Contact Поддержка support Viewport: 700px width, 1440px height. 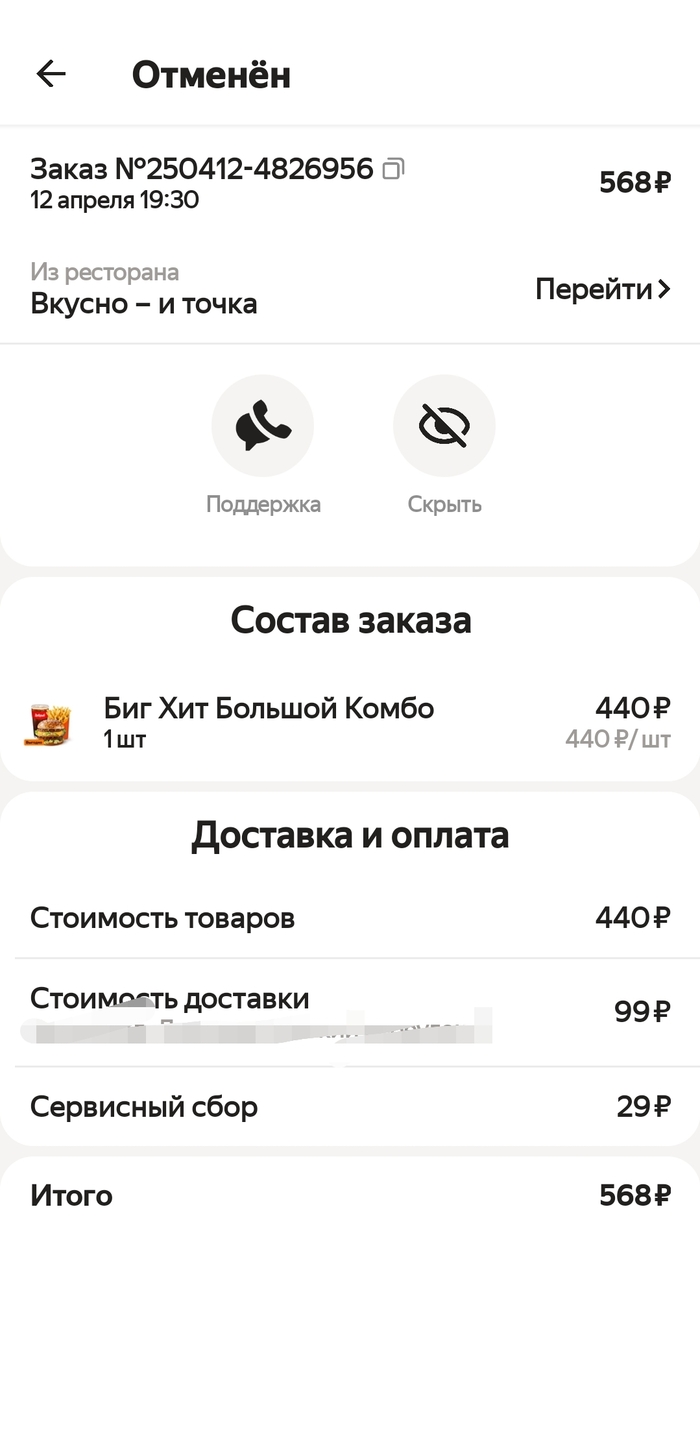click(x=263, y=425)
